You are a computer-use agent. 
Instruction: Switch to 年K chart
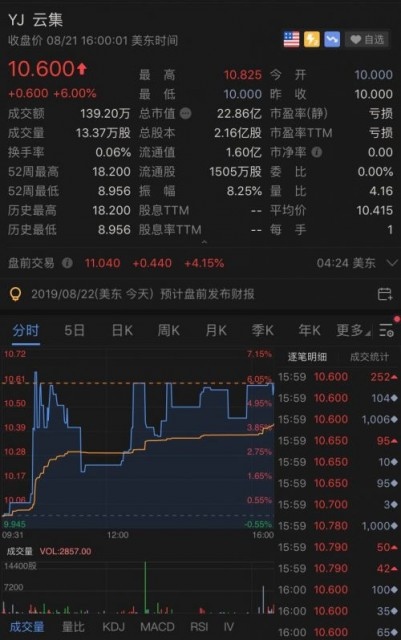pos(310,330)
